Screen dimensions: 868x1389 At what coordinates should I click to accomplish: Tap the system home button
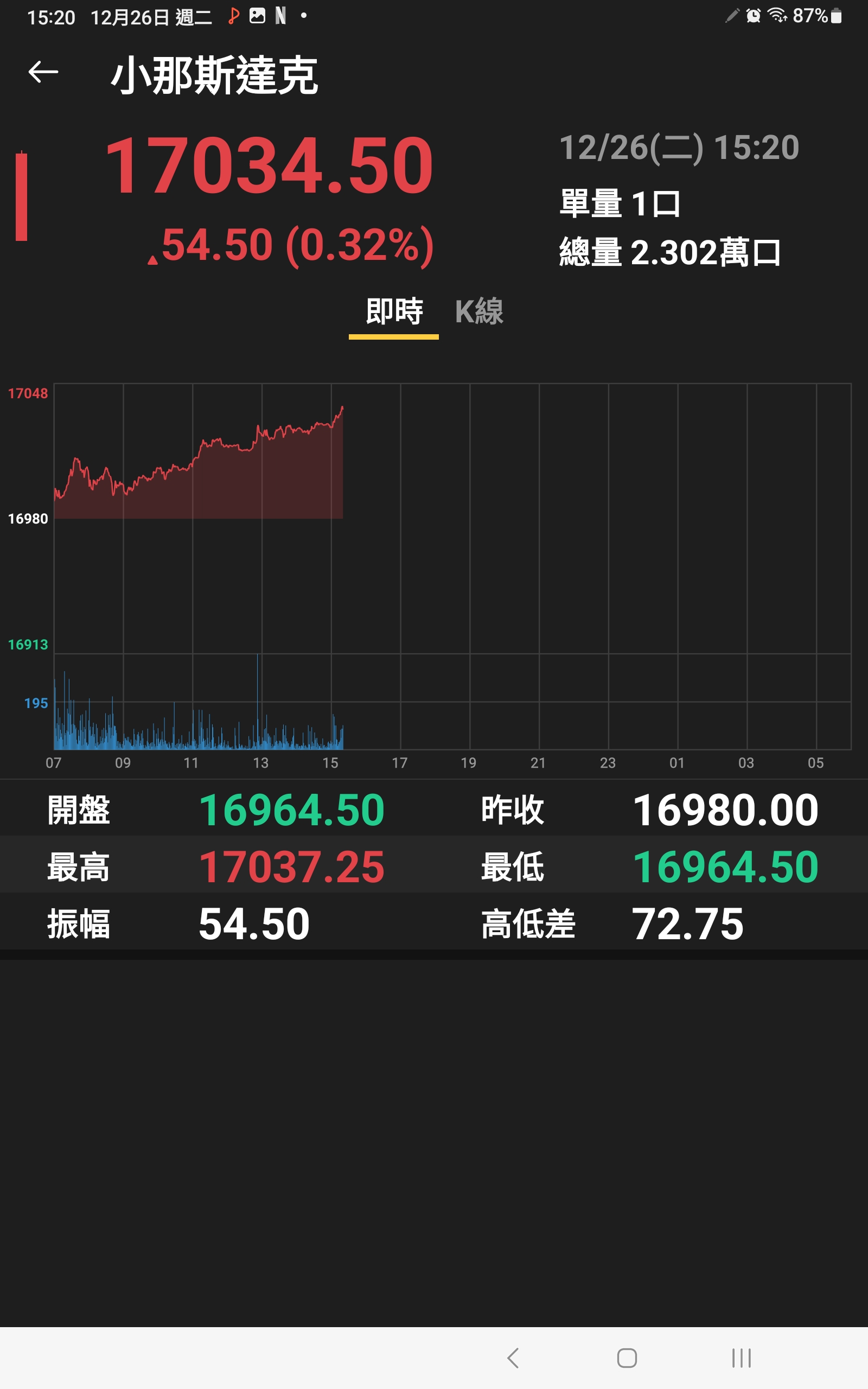[x=627, y=1358]
